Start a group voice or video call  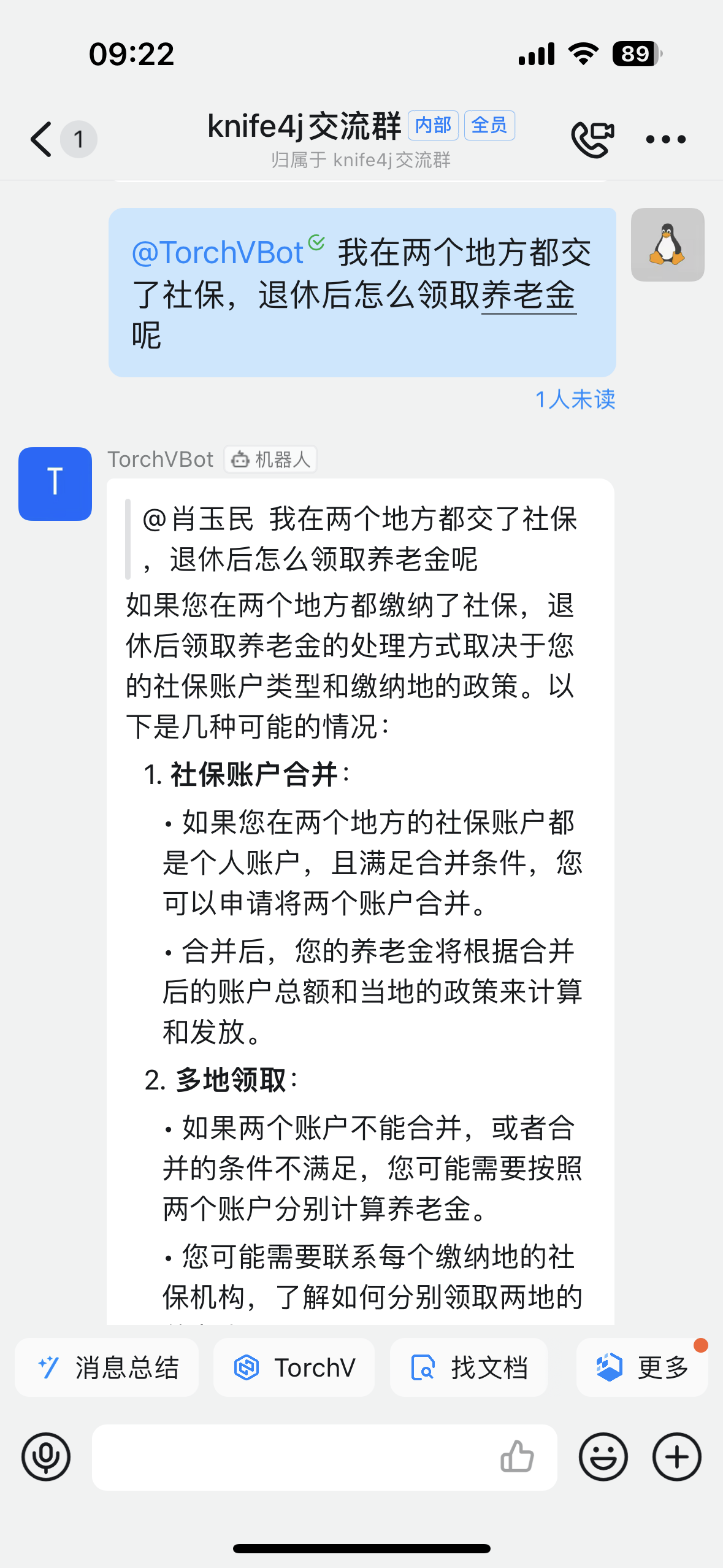592,139
